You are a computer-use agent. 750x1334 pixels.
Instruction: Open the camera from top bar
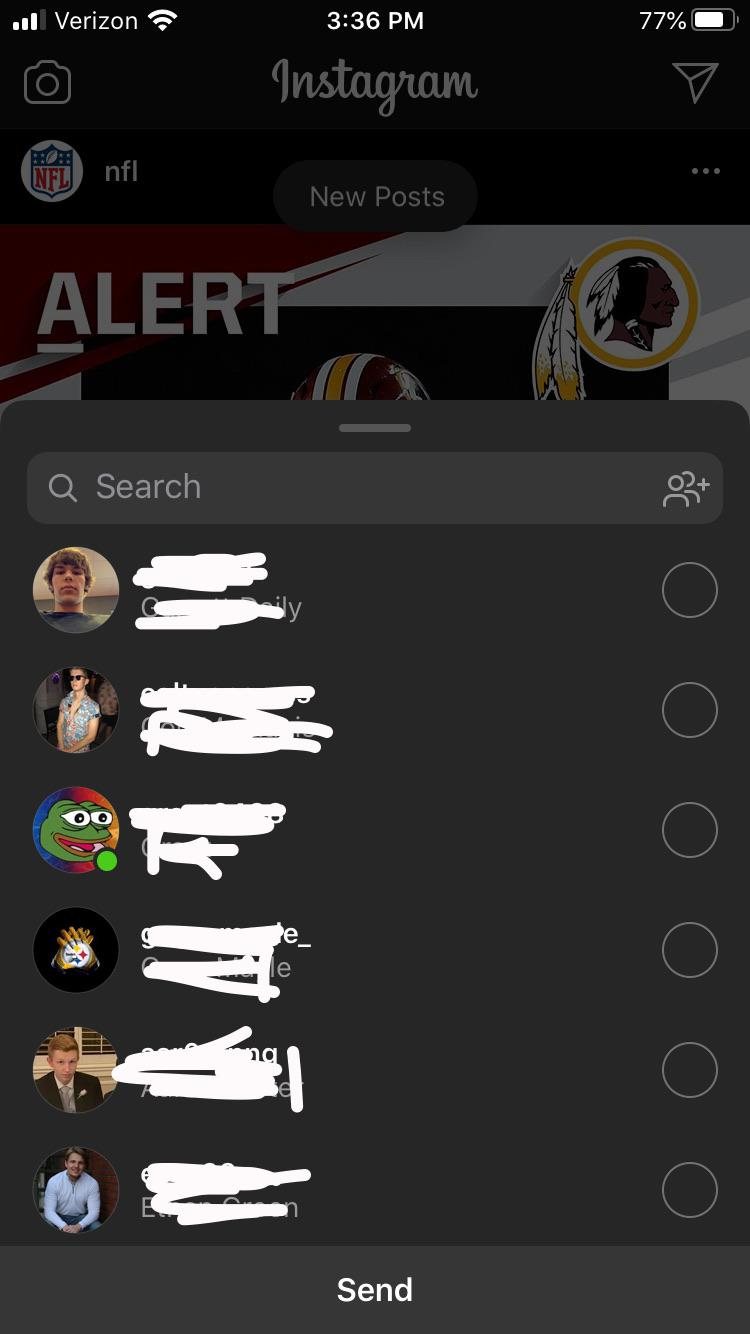(47, 83)
